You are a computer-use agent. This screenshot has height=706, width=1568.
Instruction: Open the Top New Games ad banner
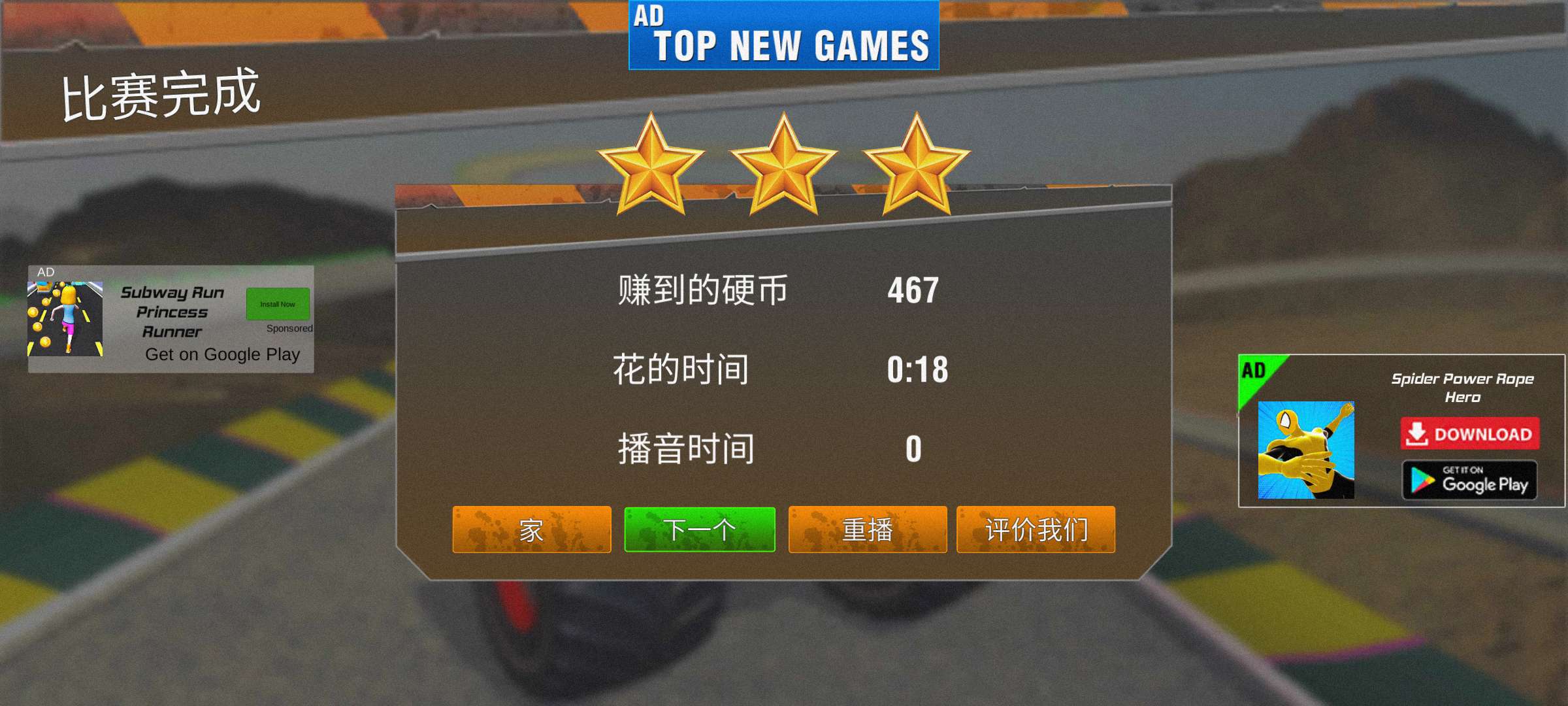783,36
